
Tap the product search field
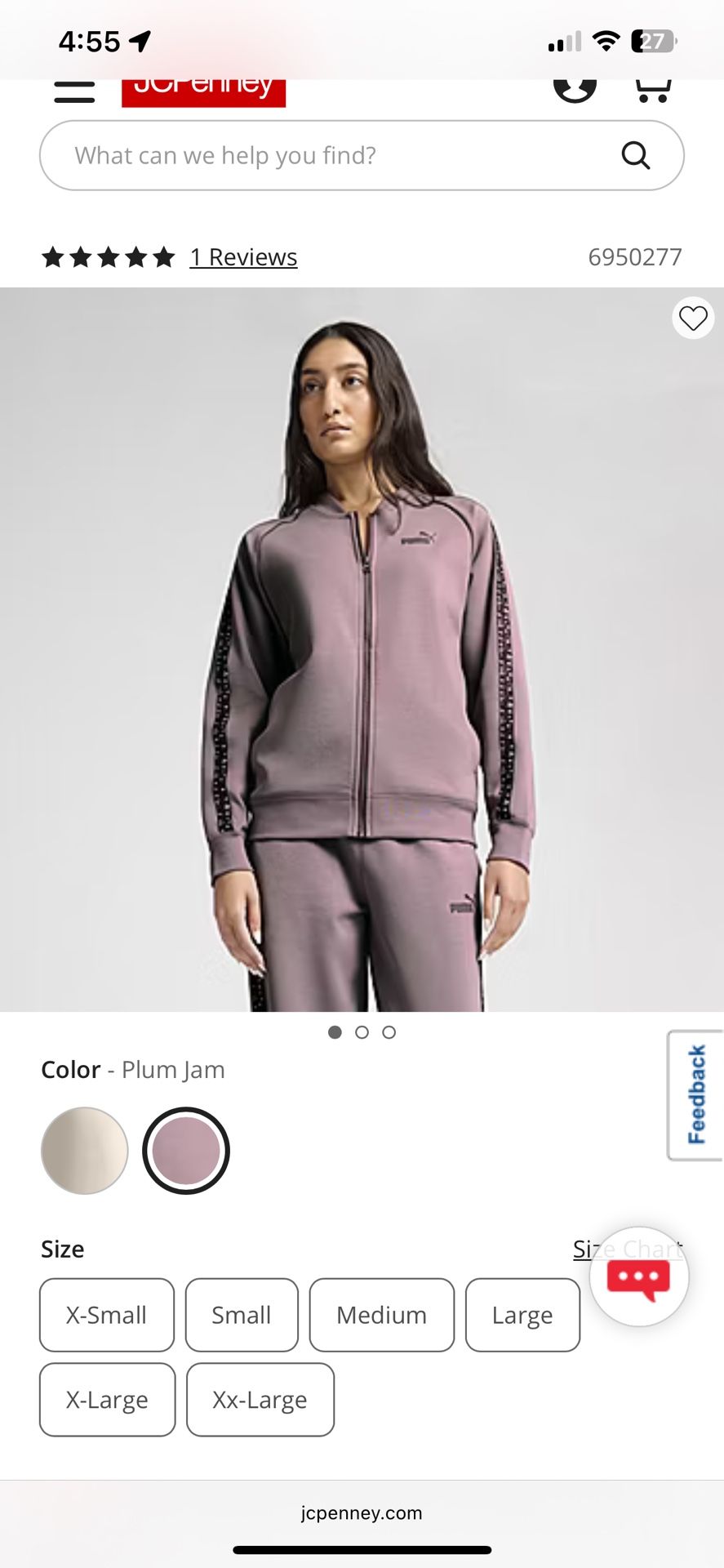pyautogui.click(x=326, y=155)
